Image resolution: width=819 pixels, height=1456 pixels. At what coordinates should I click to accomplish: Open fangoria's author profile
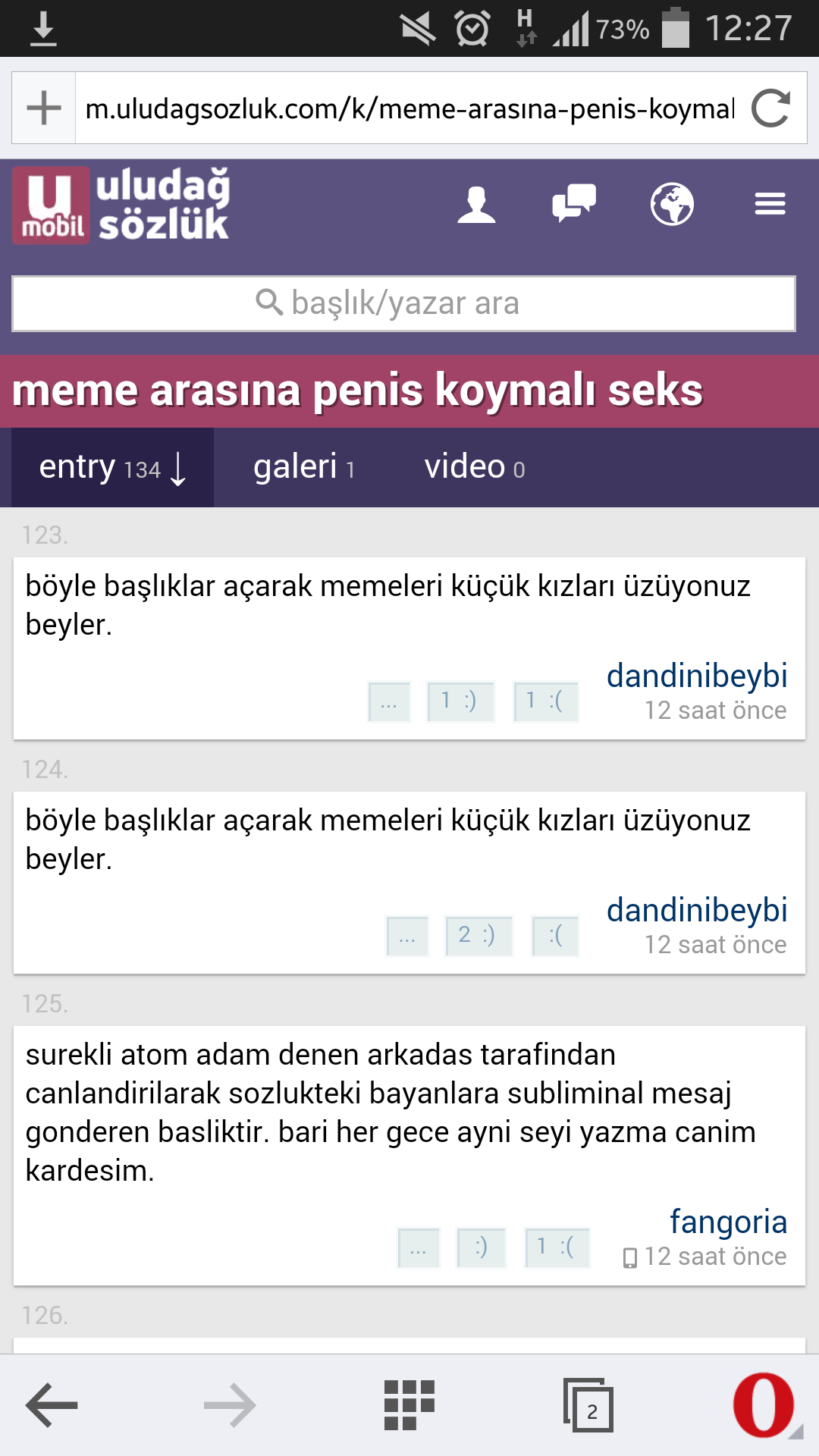(727, 1222)
